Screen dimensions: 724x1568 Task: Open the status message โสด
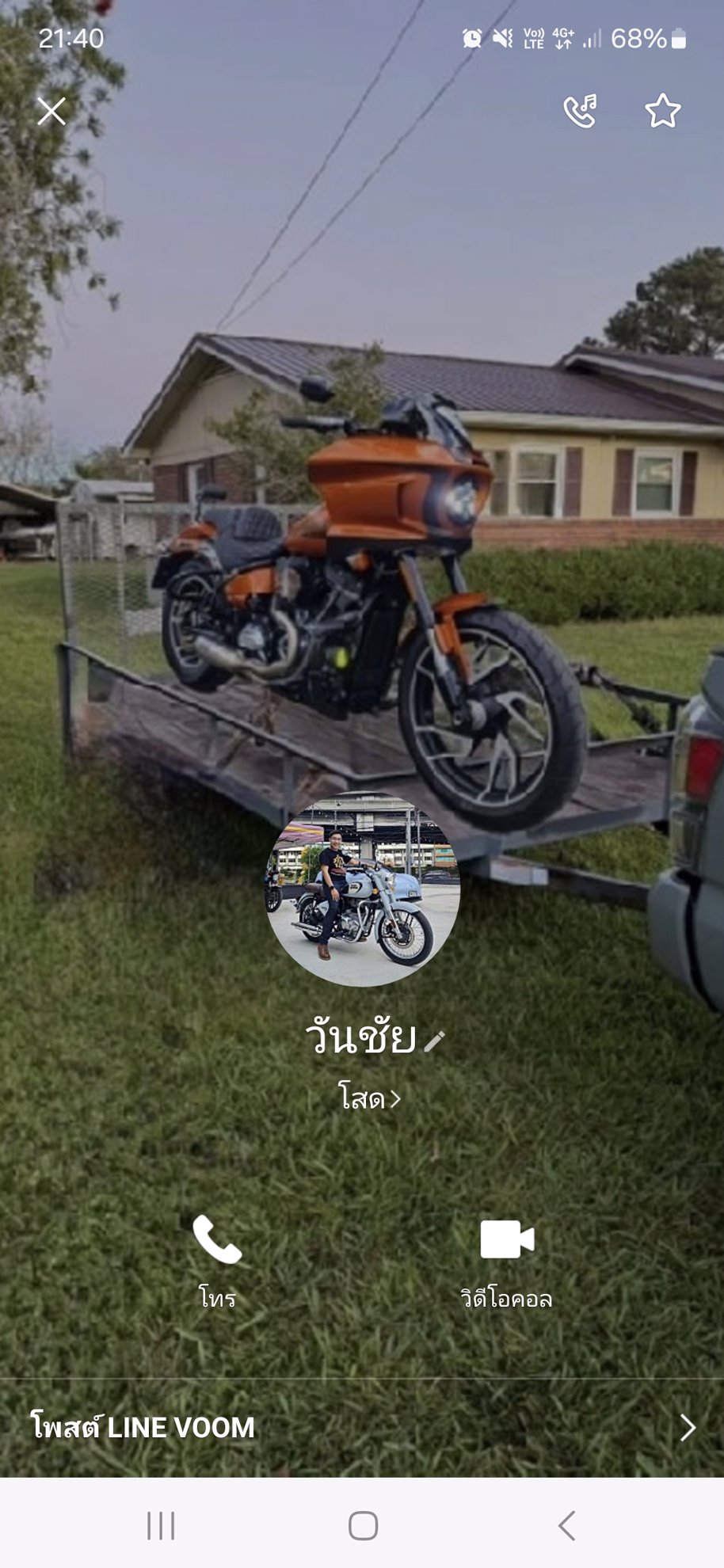(369, 1099)
